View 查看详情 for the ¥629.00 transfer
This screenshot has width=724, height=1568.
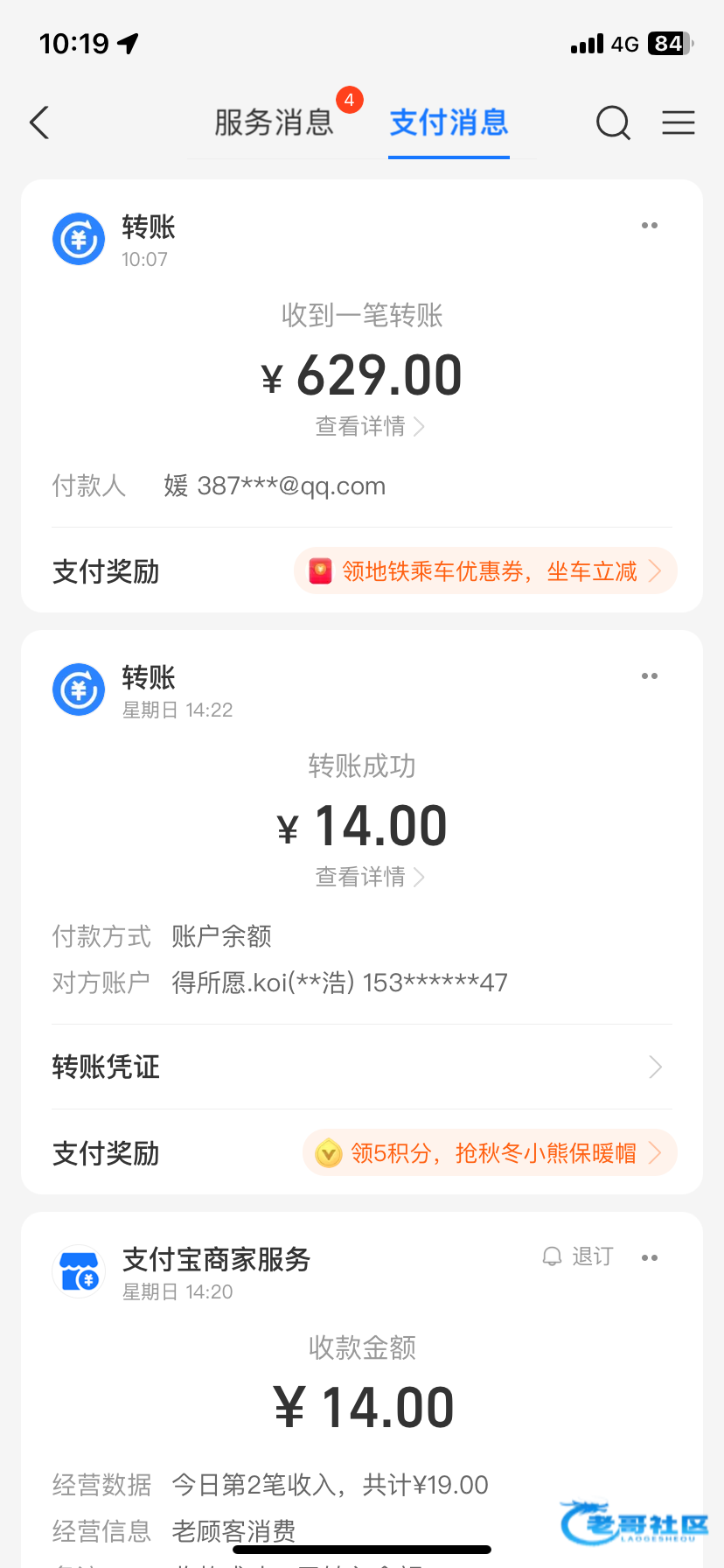(369, 427)
